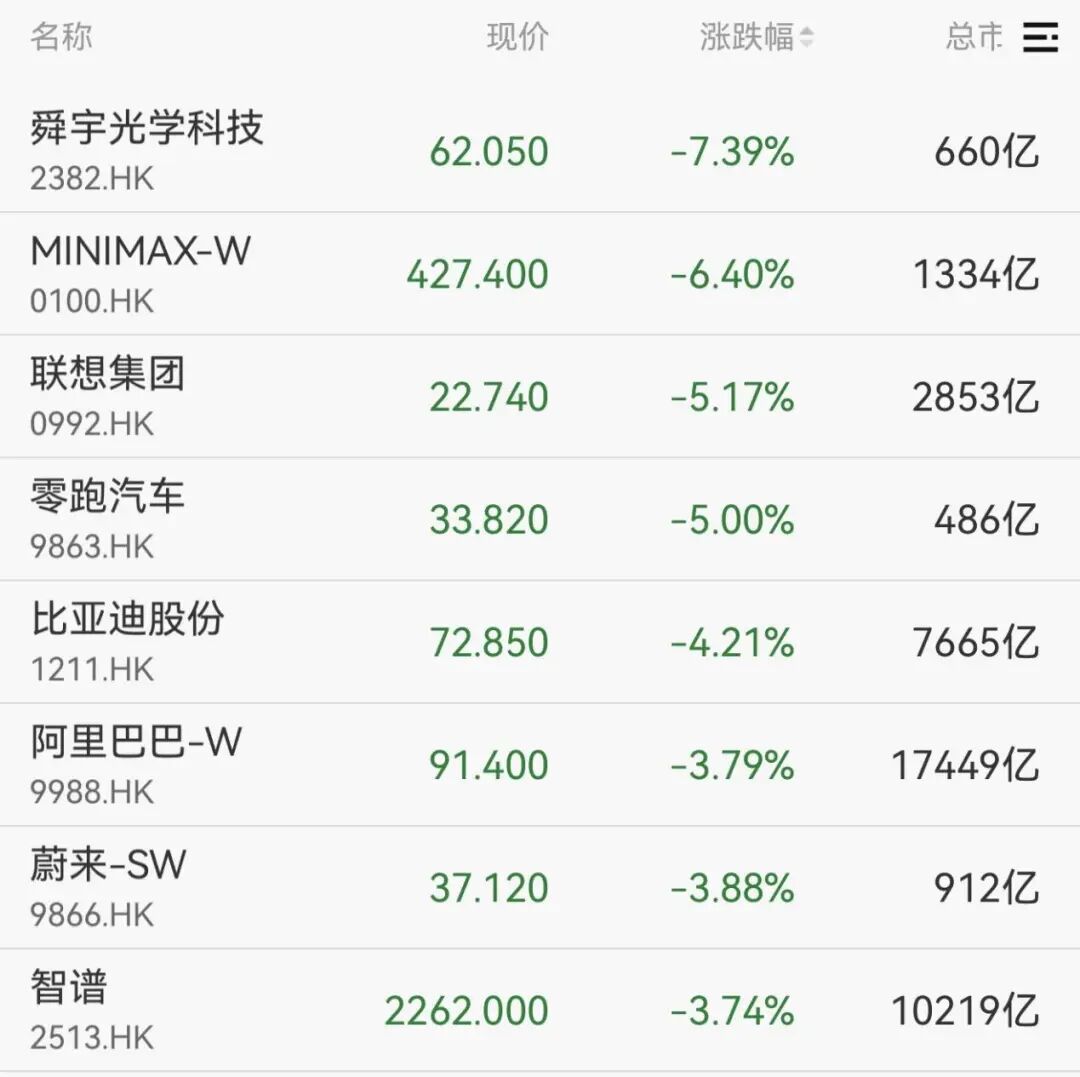Open 阿里巴巴-W stock details

coord(540,764)
